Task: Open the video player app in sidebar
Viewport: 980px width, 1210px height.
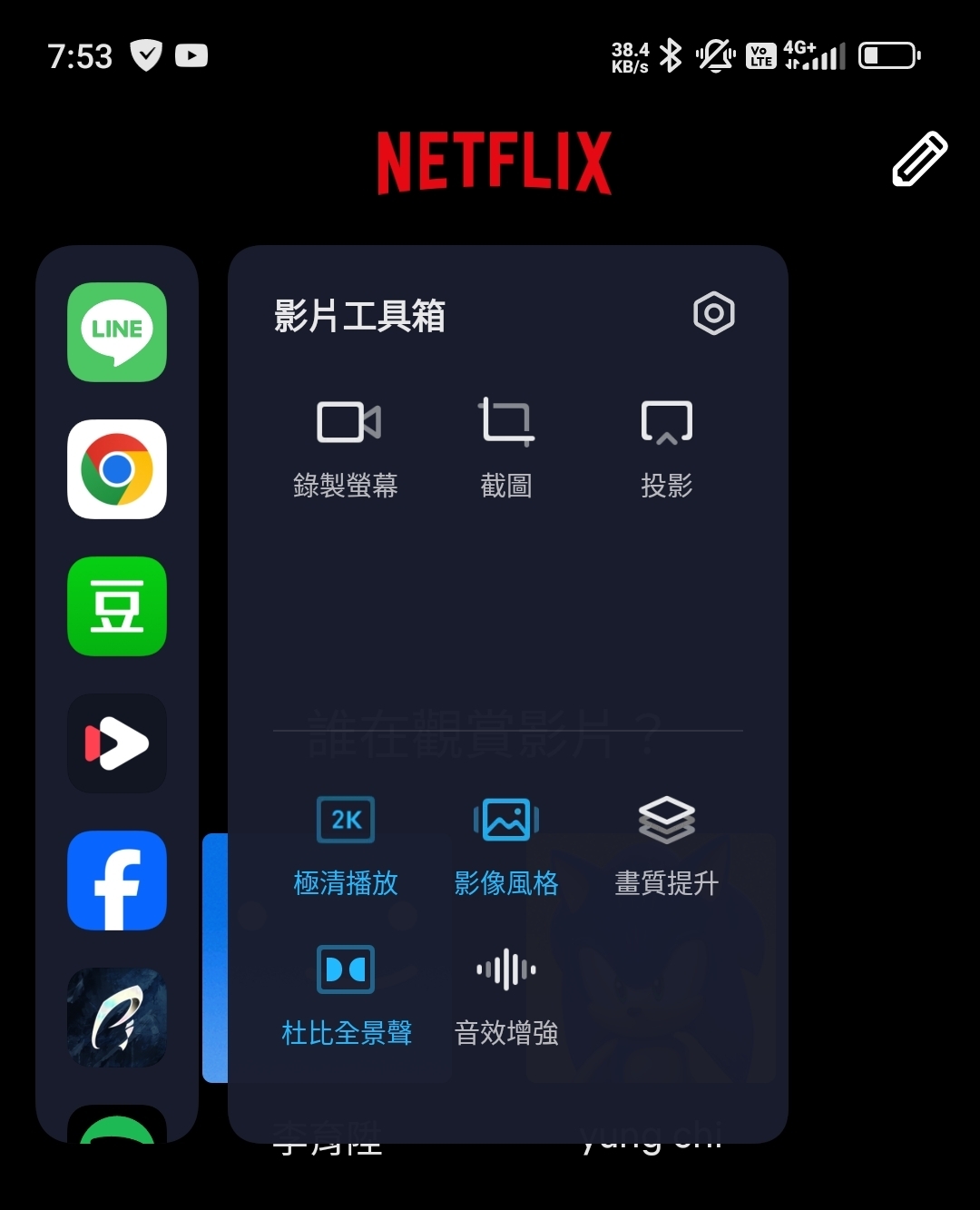Action: click(117, 743)
